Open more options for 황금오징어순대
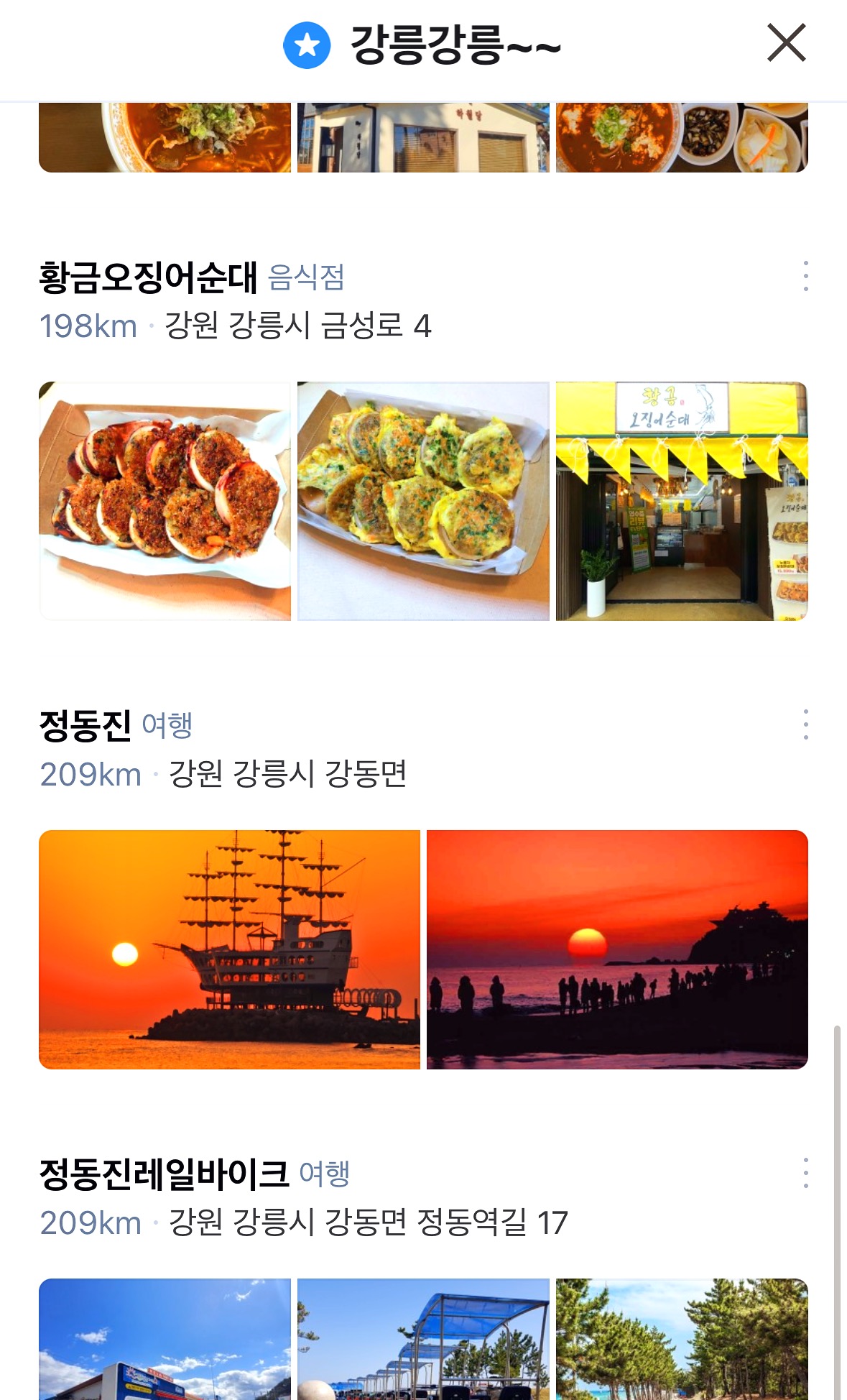847x1400 pixels. [x=805, y=277]
